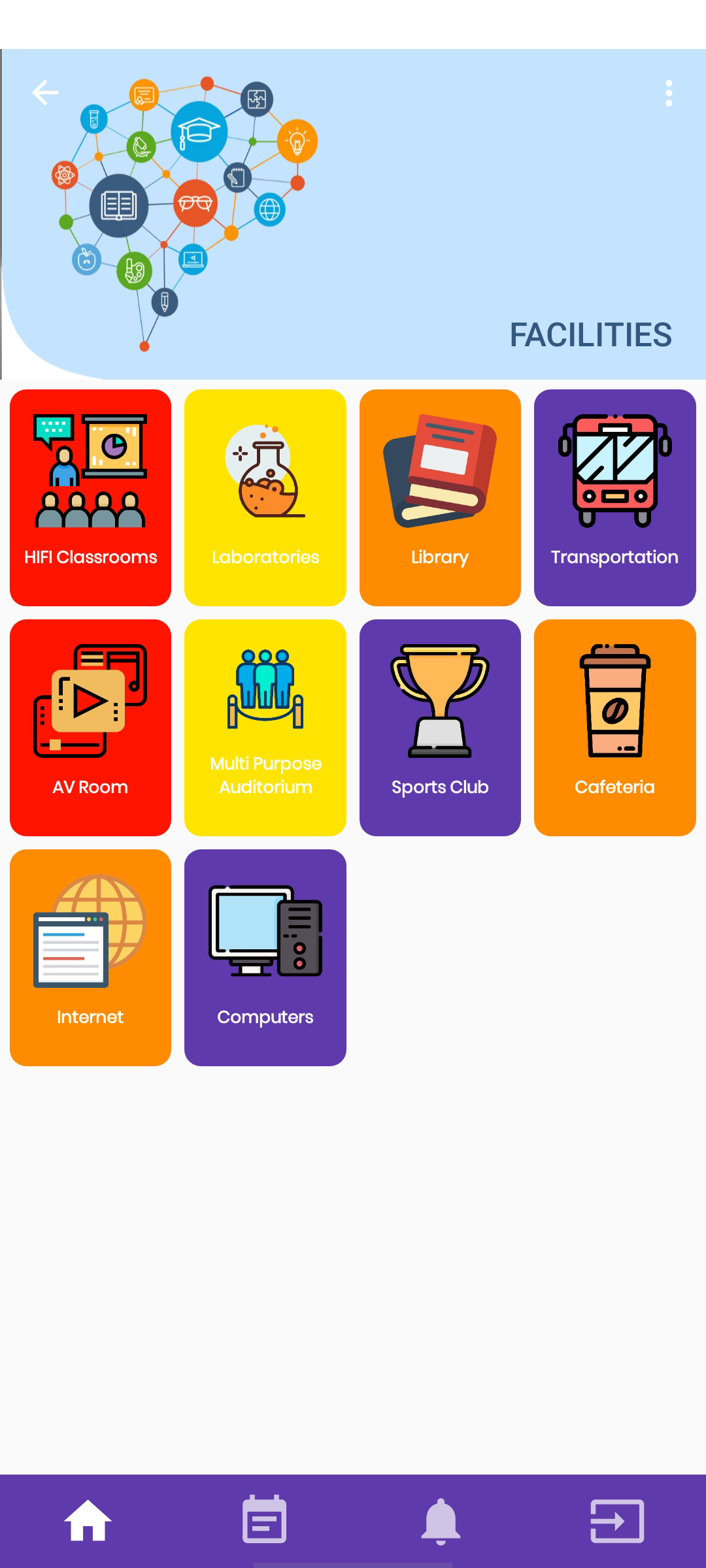The width and height of the screenshot is (706, 1568).
Task: View the Sports Club facility
Action: 440,727
